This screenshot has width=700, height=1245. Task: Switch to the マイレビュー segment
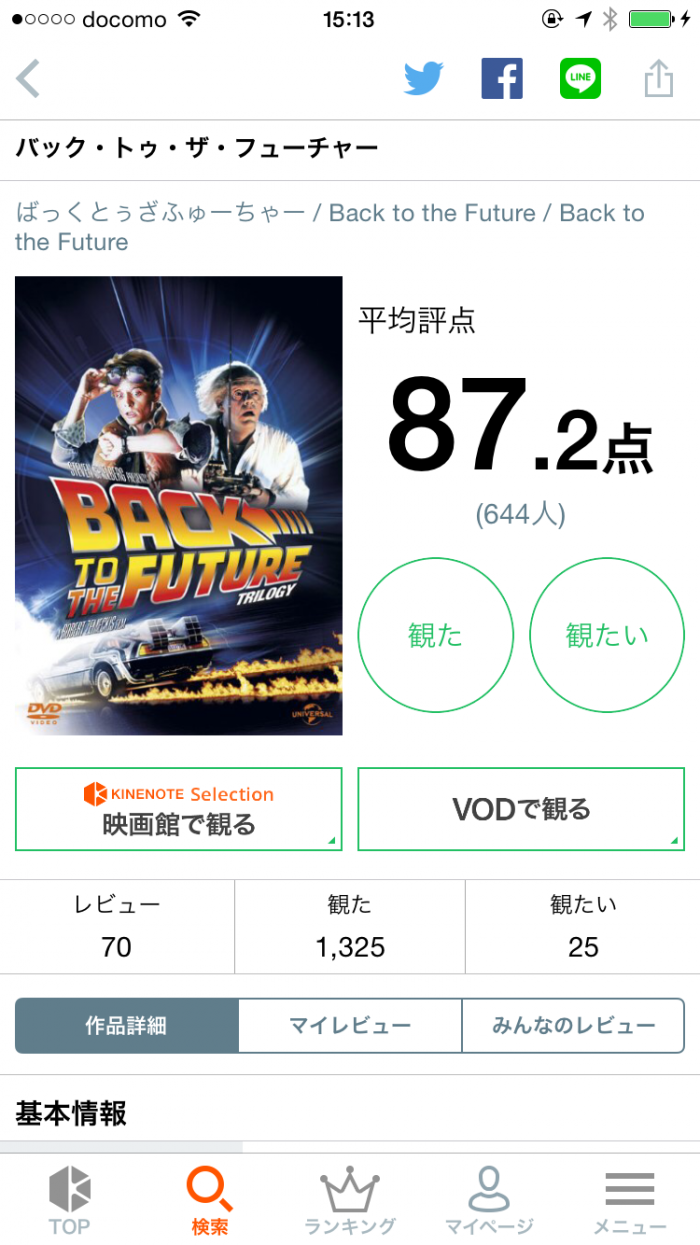(350, 1026)
